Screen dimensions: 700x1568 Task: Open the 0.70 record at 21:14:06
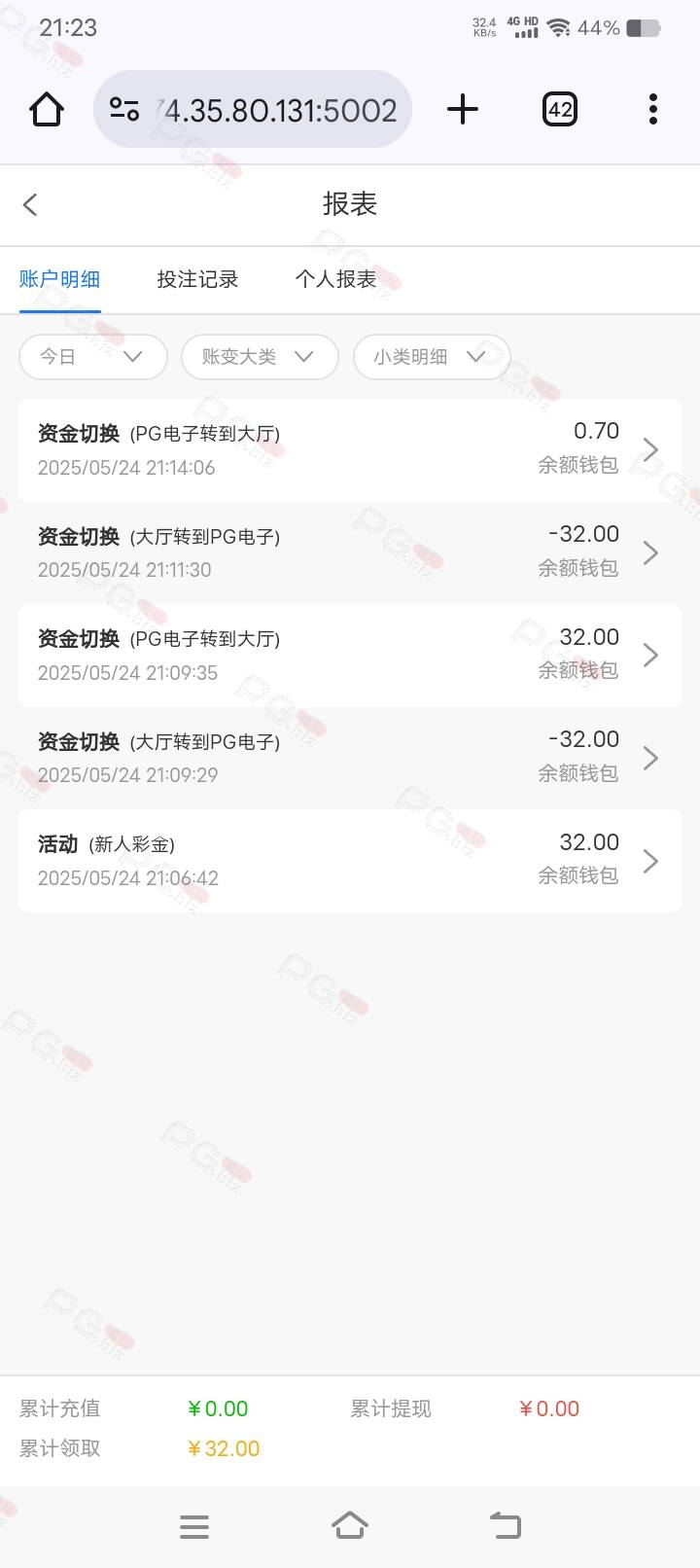click(350, 450)
